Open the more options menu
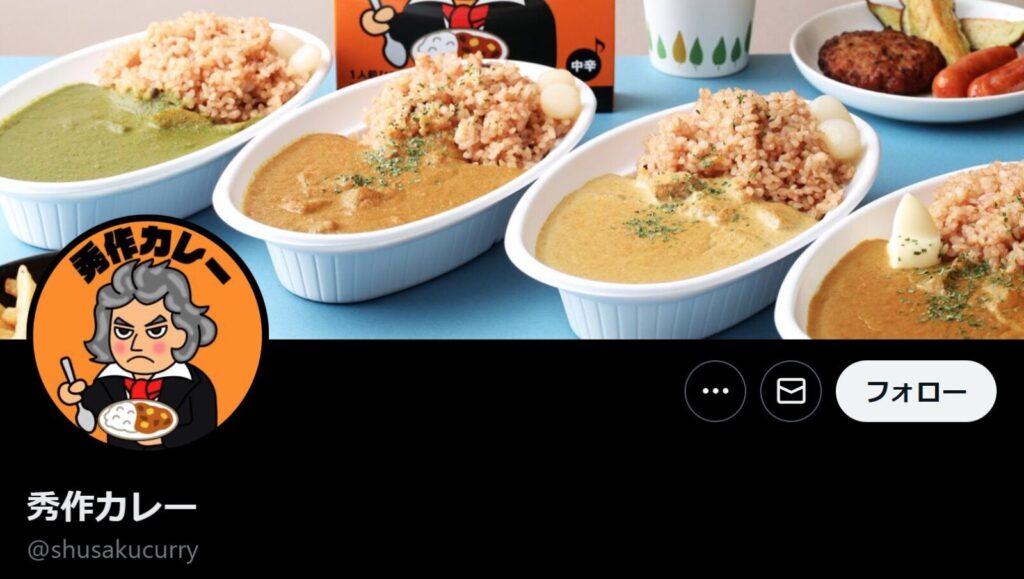Screen dimensions: 1024x579 (x=715, y=391)
